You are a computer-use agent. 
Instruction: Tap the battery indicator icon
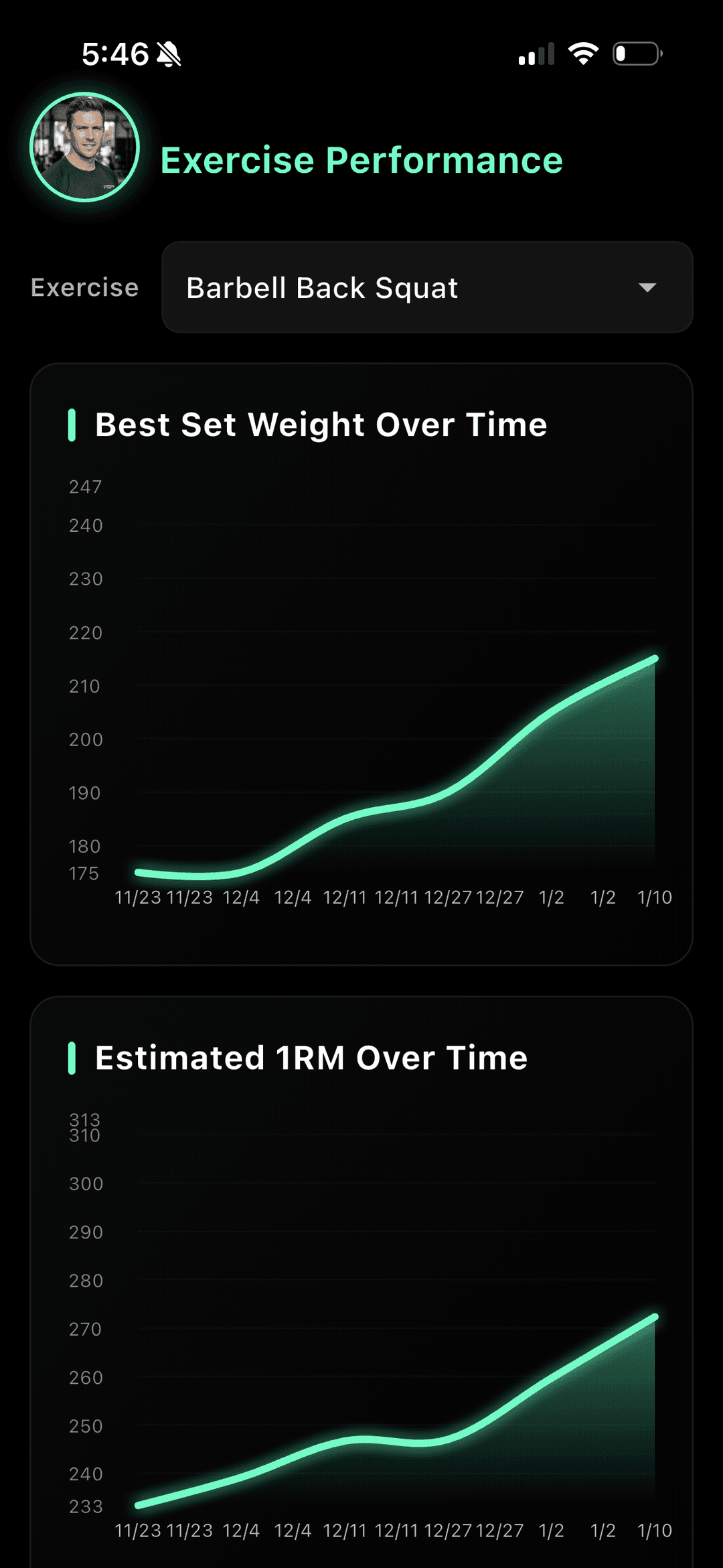636,54
